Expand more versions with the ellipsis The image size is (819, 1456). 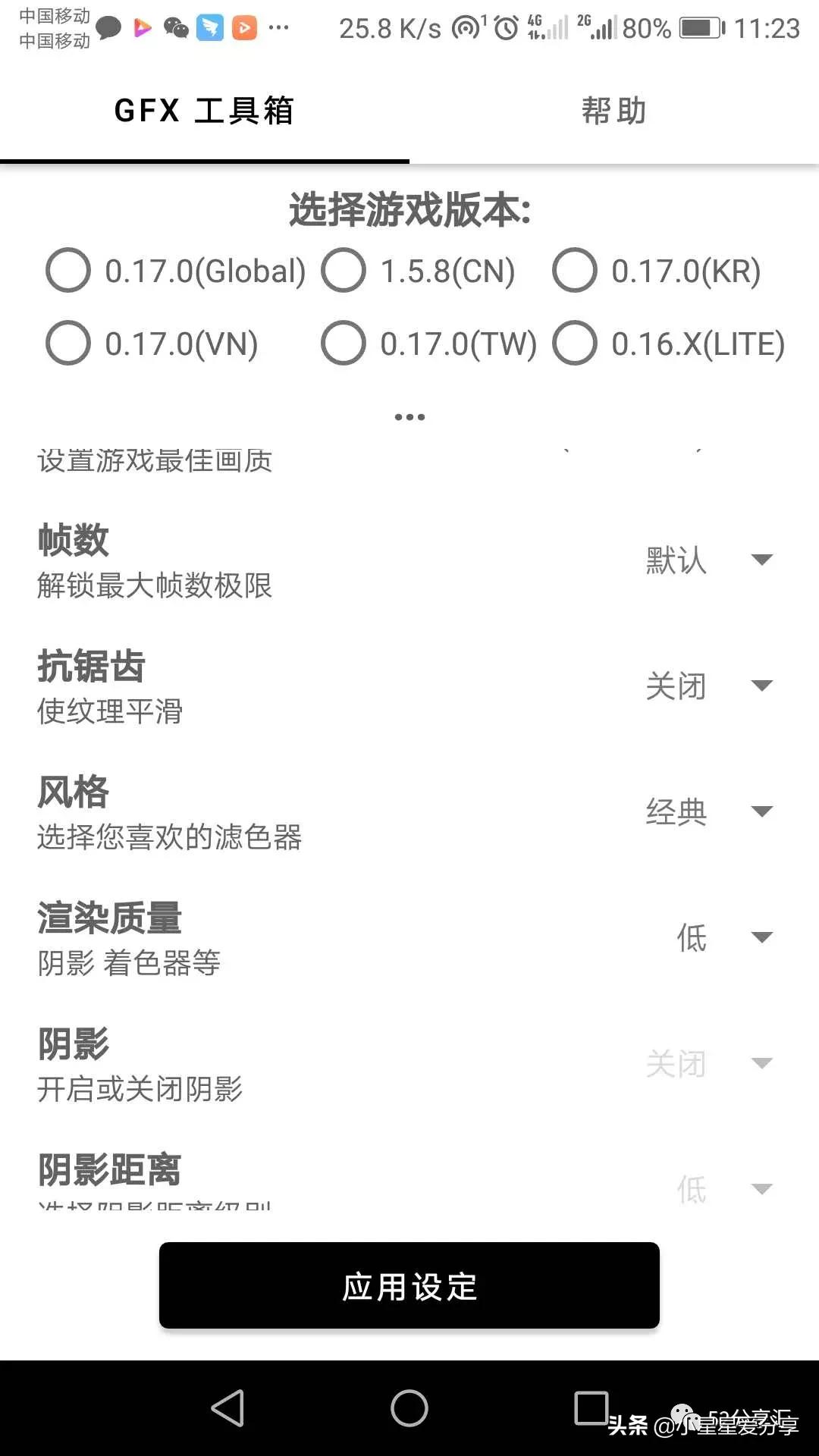point(409,416)
